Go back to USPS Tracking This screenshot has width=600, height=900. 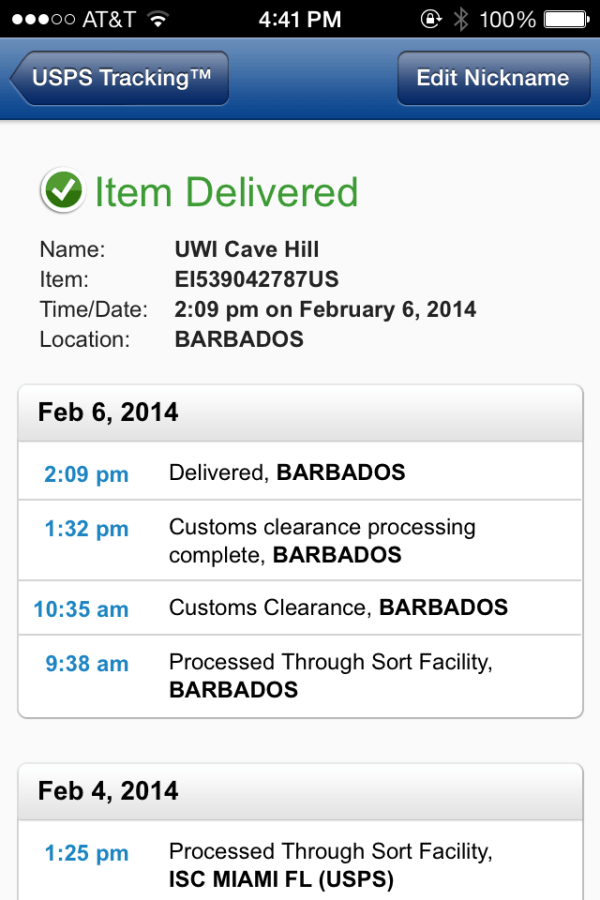click(121, 78)
